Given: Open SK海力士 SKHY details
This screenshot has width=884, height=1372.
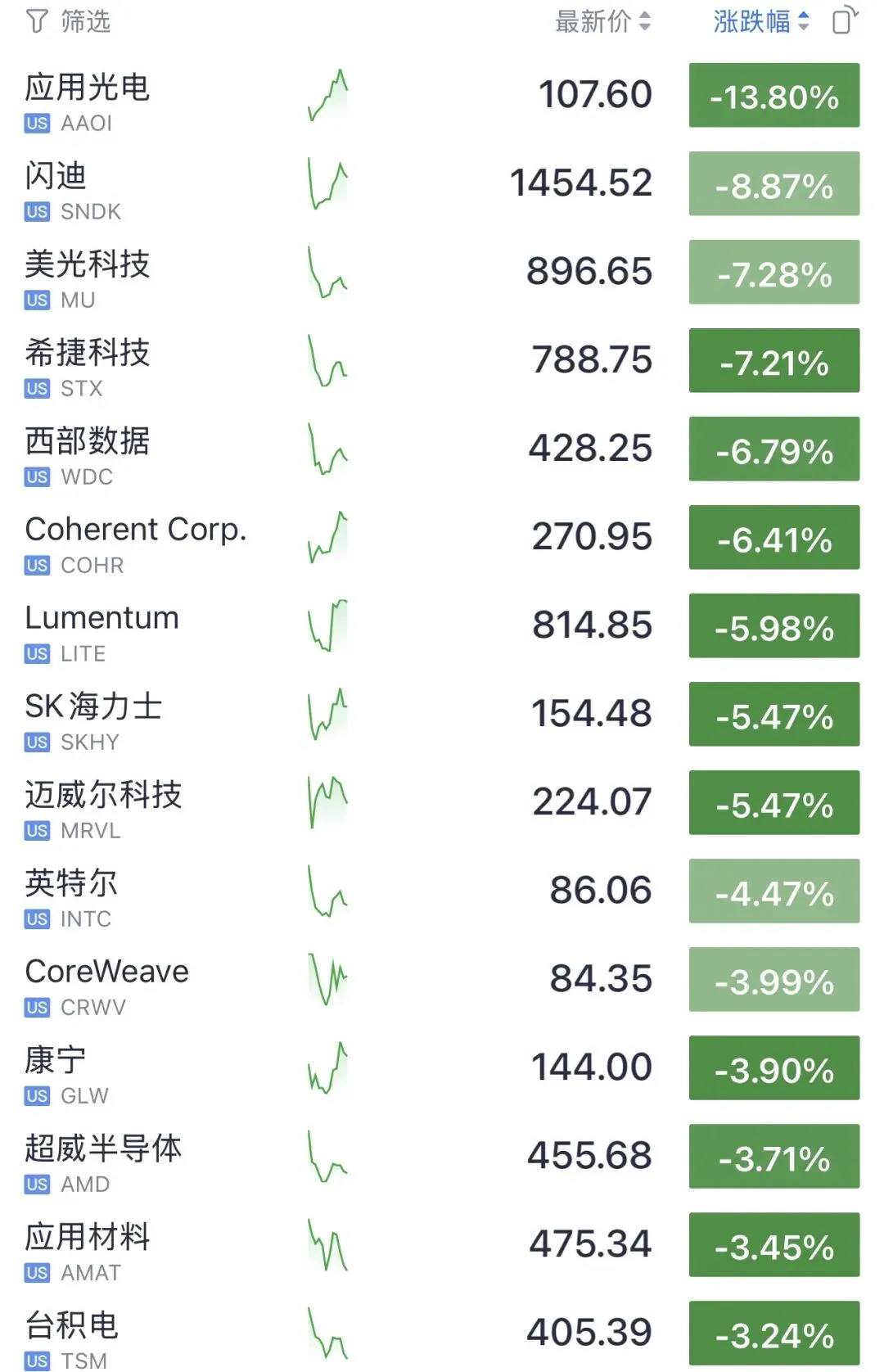Looking at the screenshot, I should coord(442,715).
